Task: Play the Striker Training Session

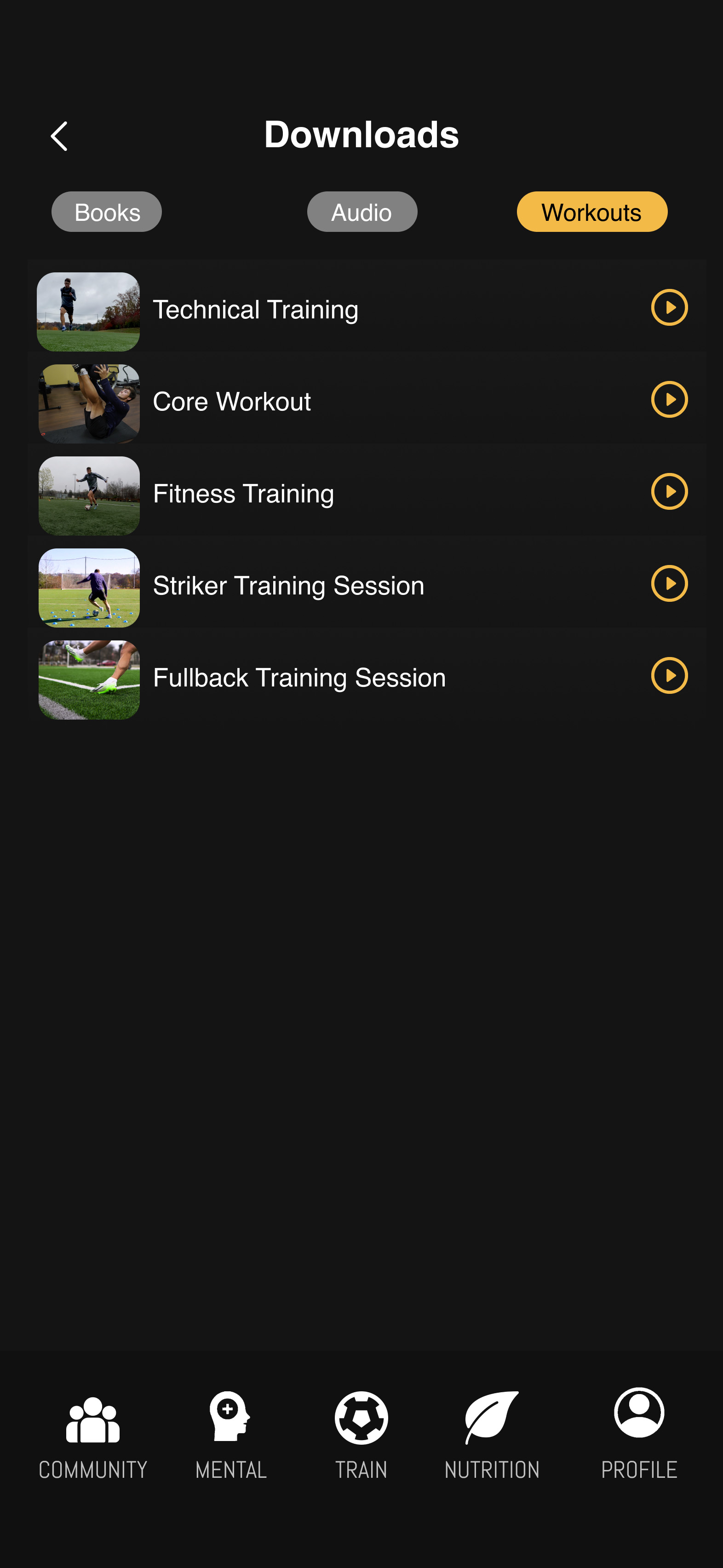Action: pyautogui.click(x=670, y=584)
